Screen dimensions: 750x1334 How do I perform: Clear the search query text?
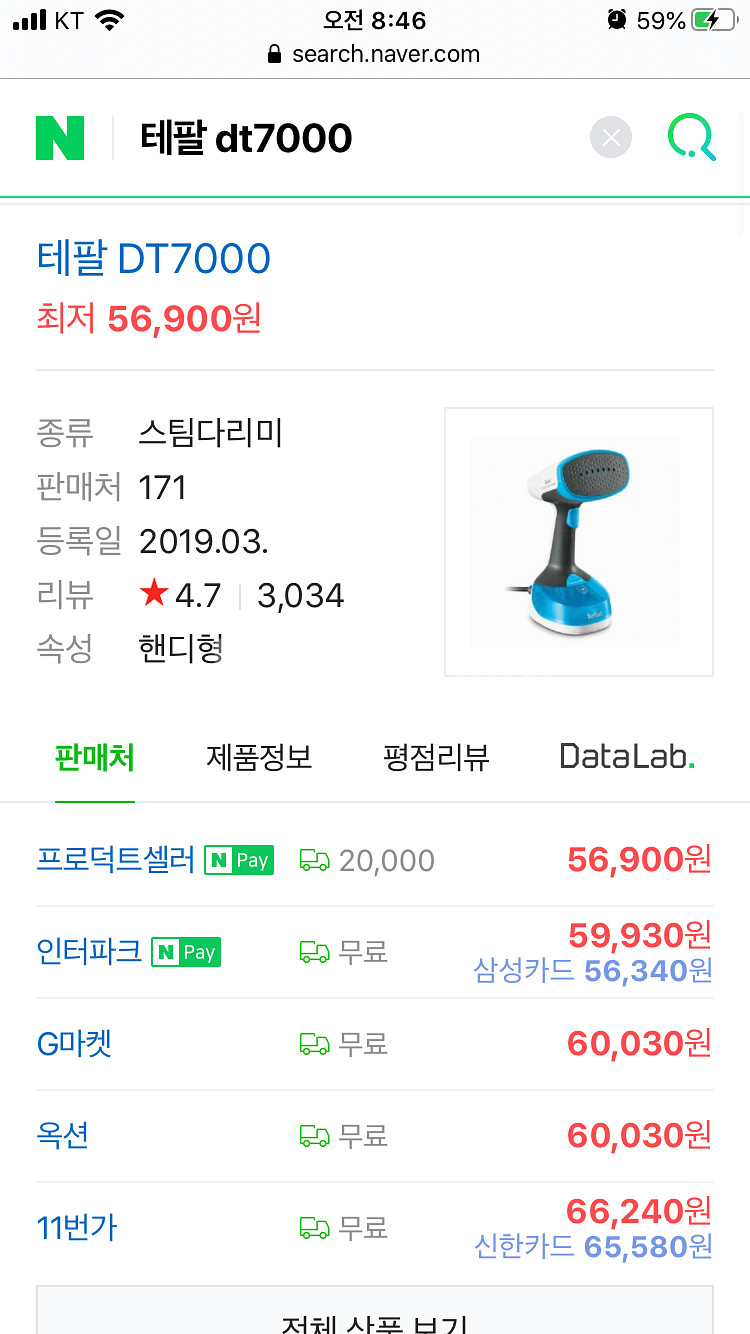(611, 138)
